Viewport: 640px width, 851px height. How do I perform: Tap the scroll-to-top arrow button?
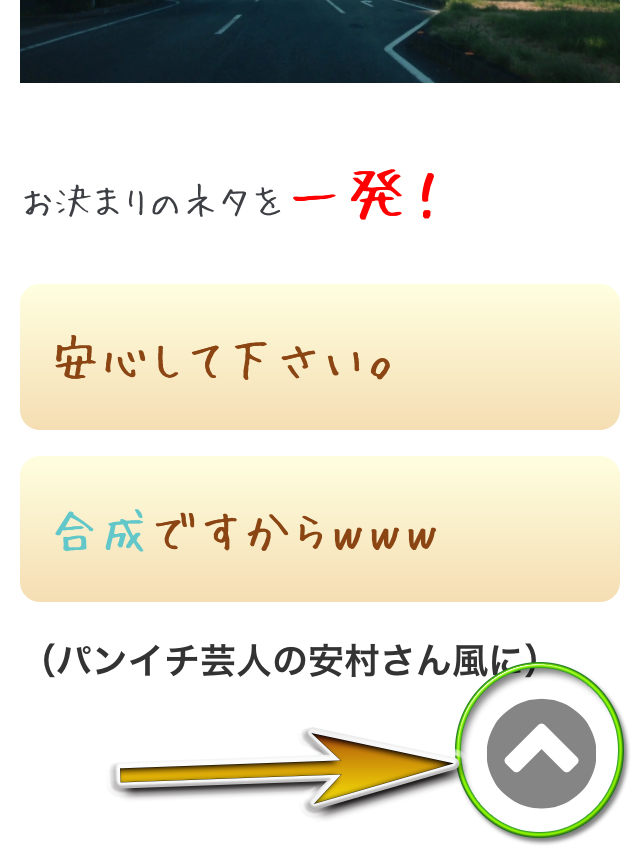[541, 753]
